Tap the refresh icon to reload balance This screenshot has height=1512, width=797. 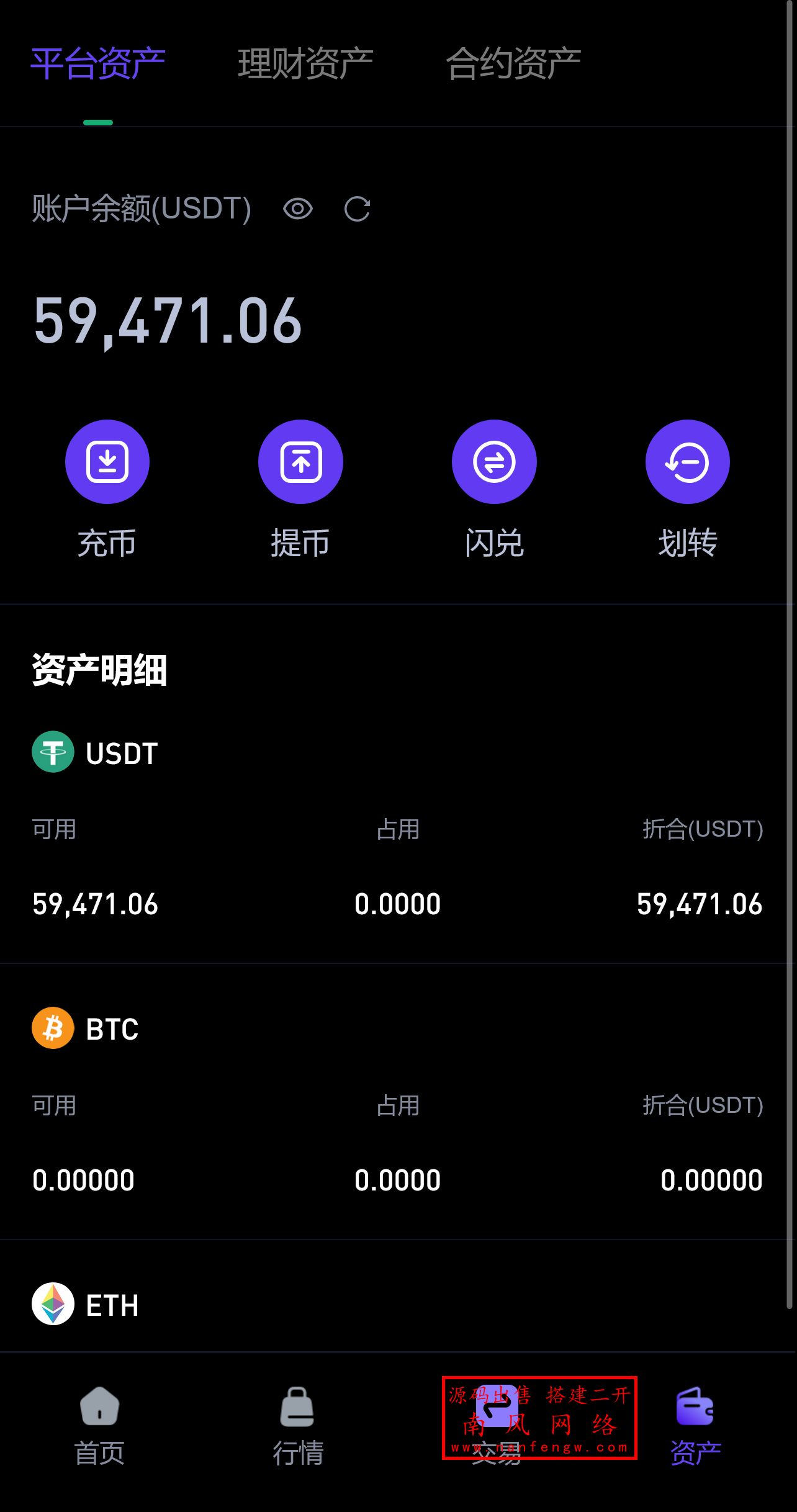(x=358, y=209)
